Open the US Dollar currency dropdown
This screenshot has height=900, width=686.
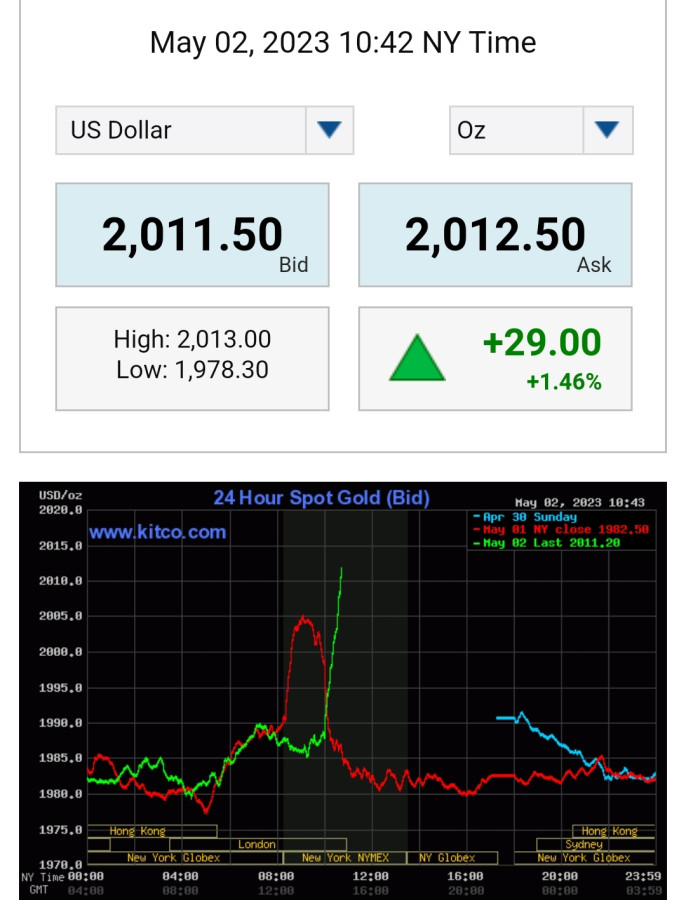click(205, 130)
